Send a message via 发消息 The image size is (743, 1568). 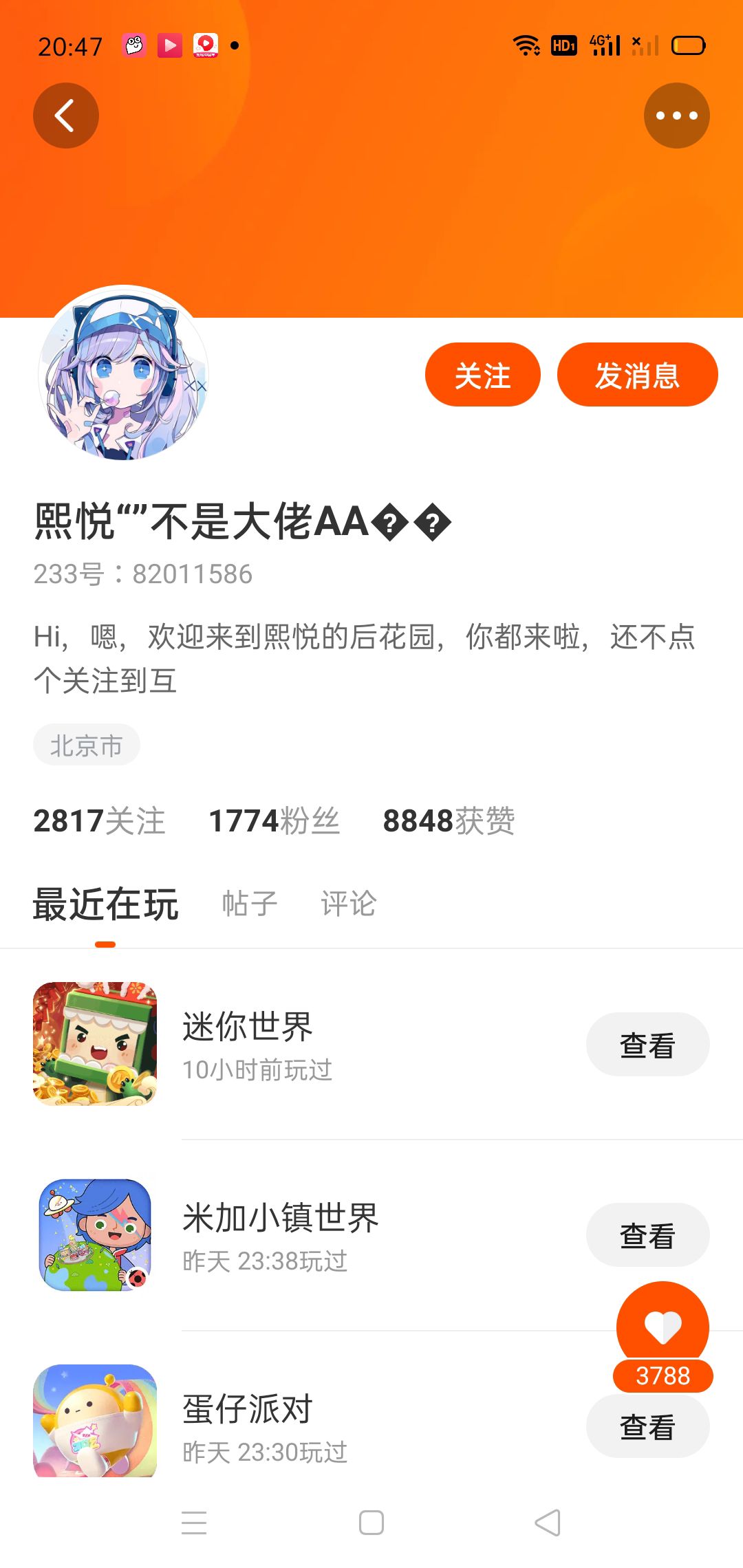(637, 375)
